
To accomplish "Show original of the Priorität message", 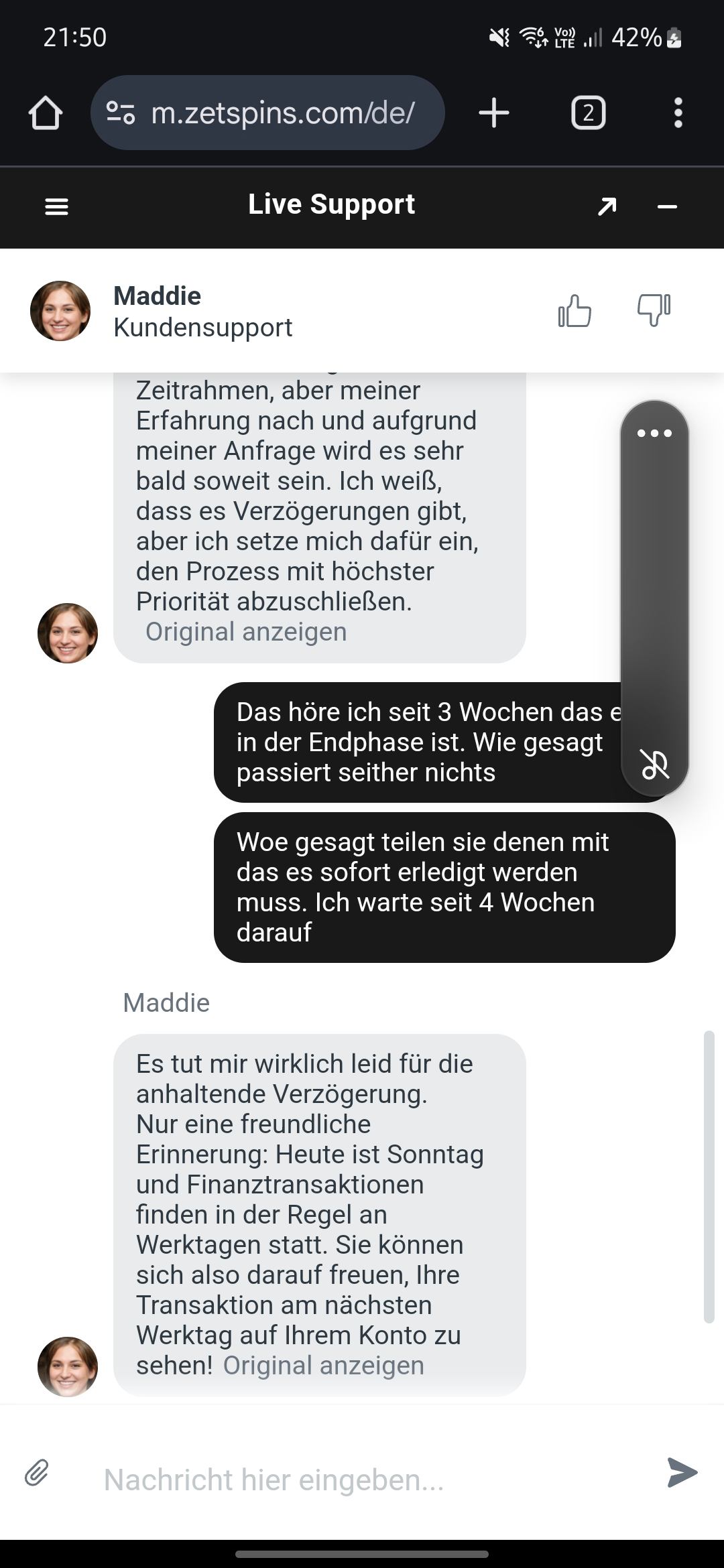I will click(246, 632).
